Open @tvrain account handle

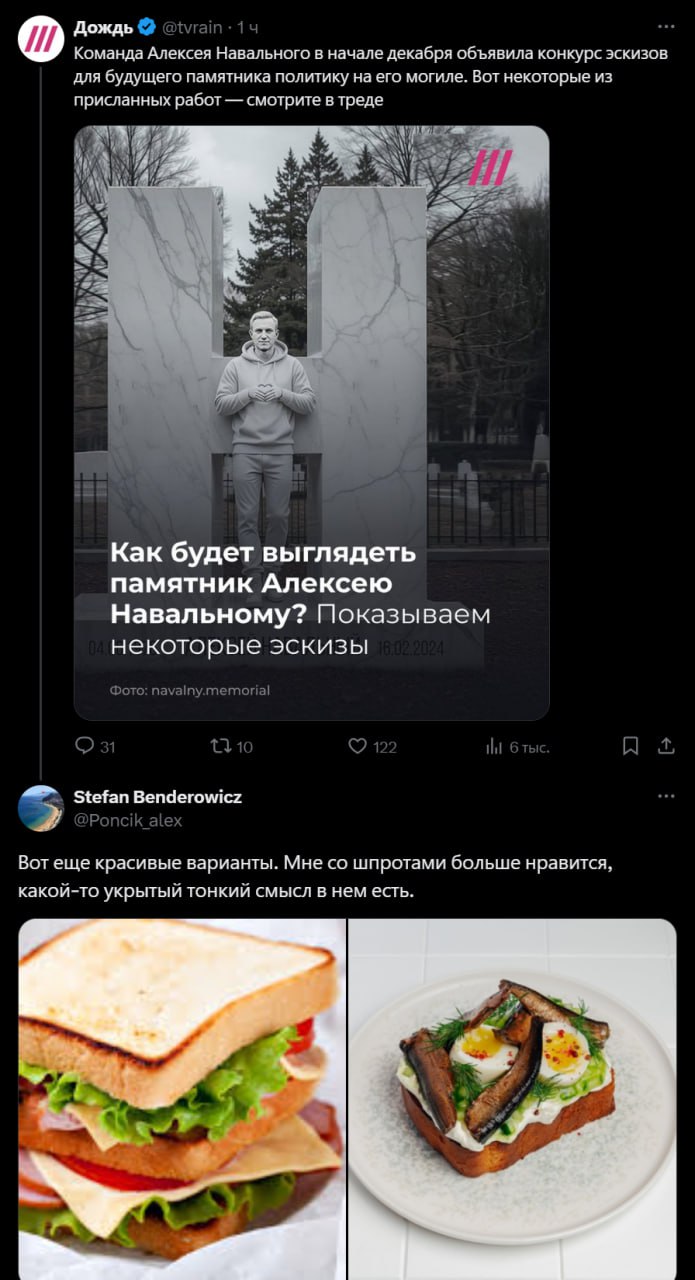pos(195,27)
